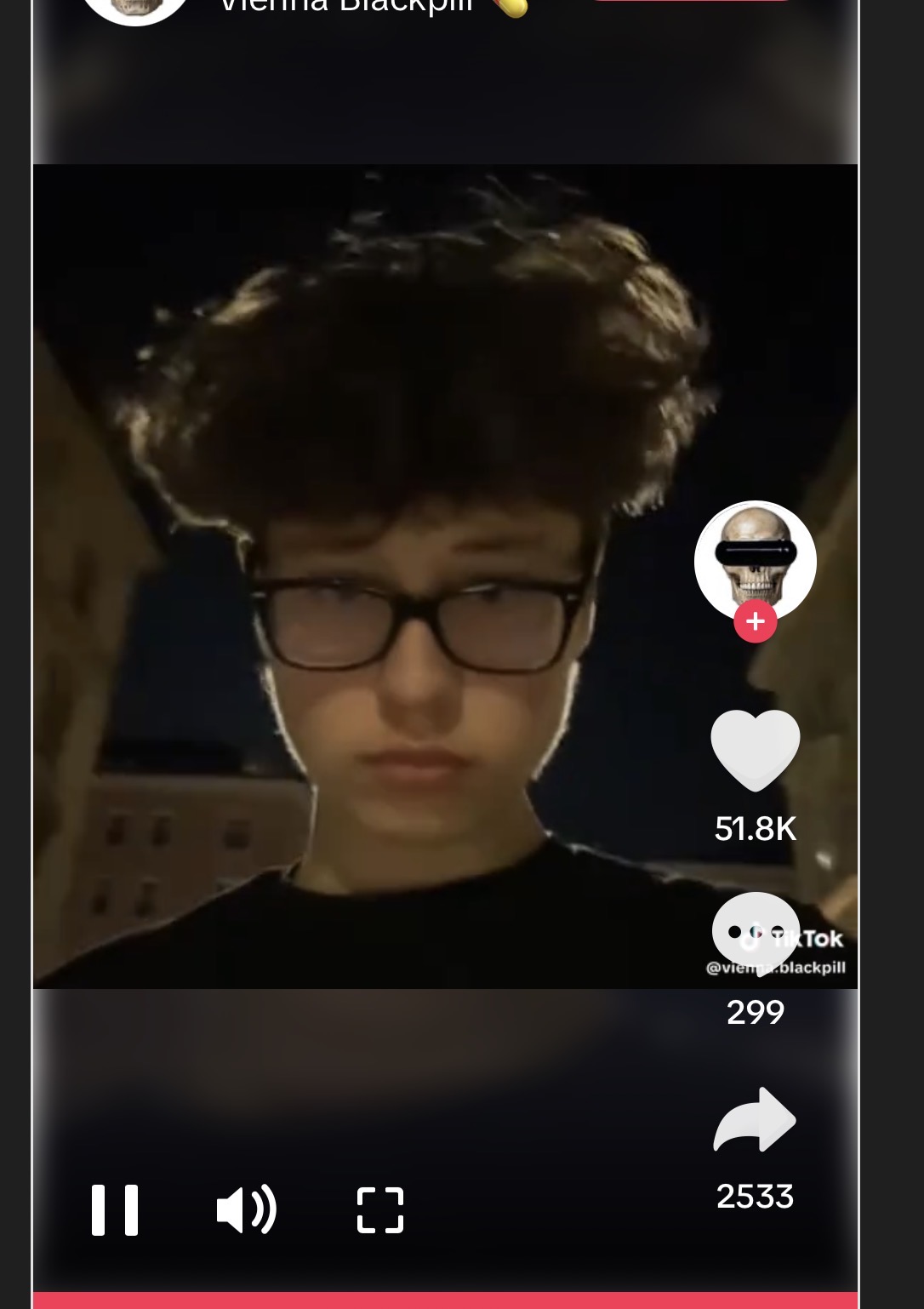The height and width of the screenshot is (1309, 924).
Task: Follow the creator with the plus badge
Action: (756, 622)
